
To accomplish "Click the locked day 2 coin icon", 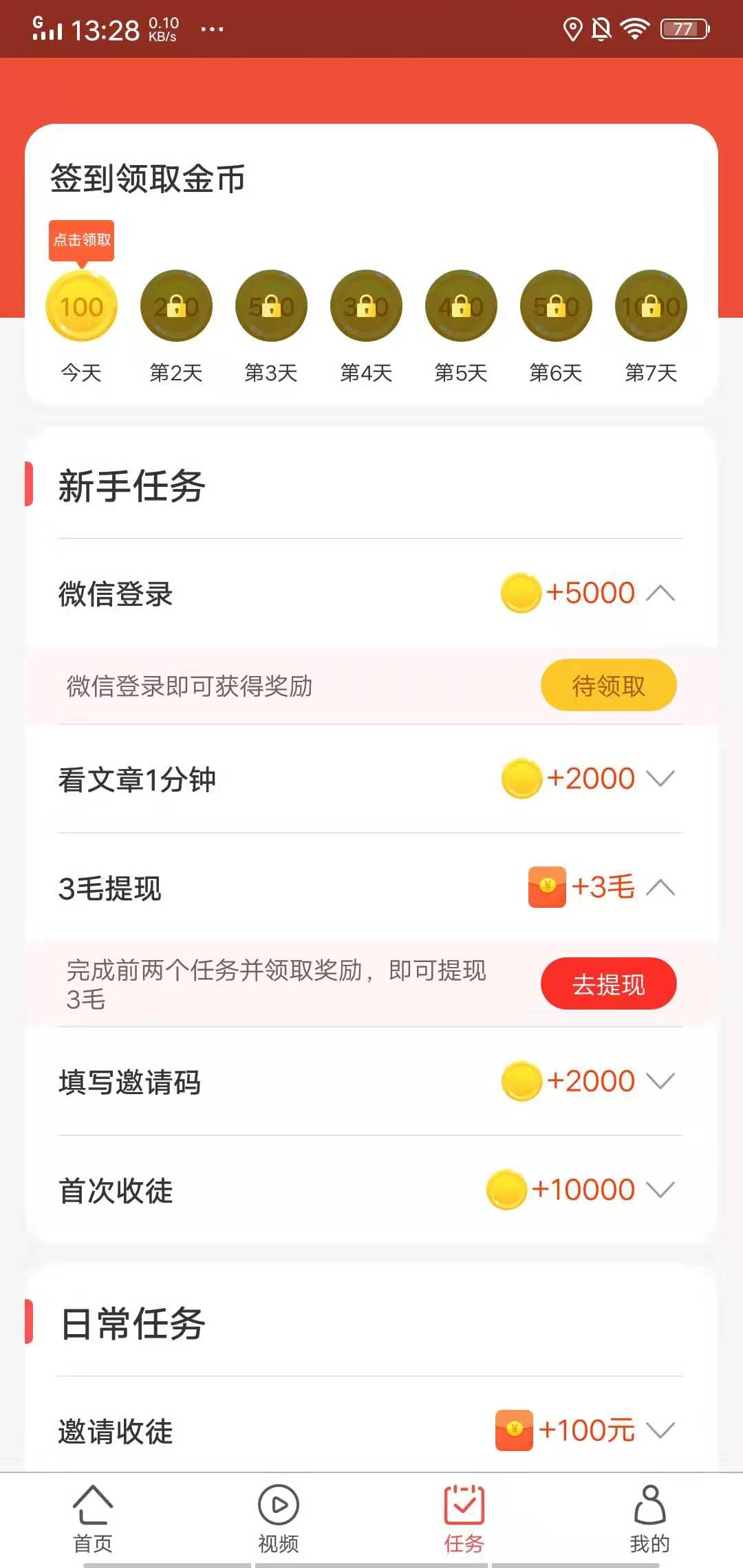I will pyautogui.click(x=176, y=306).
